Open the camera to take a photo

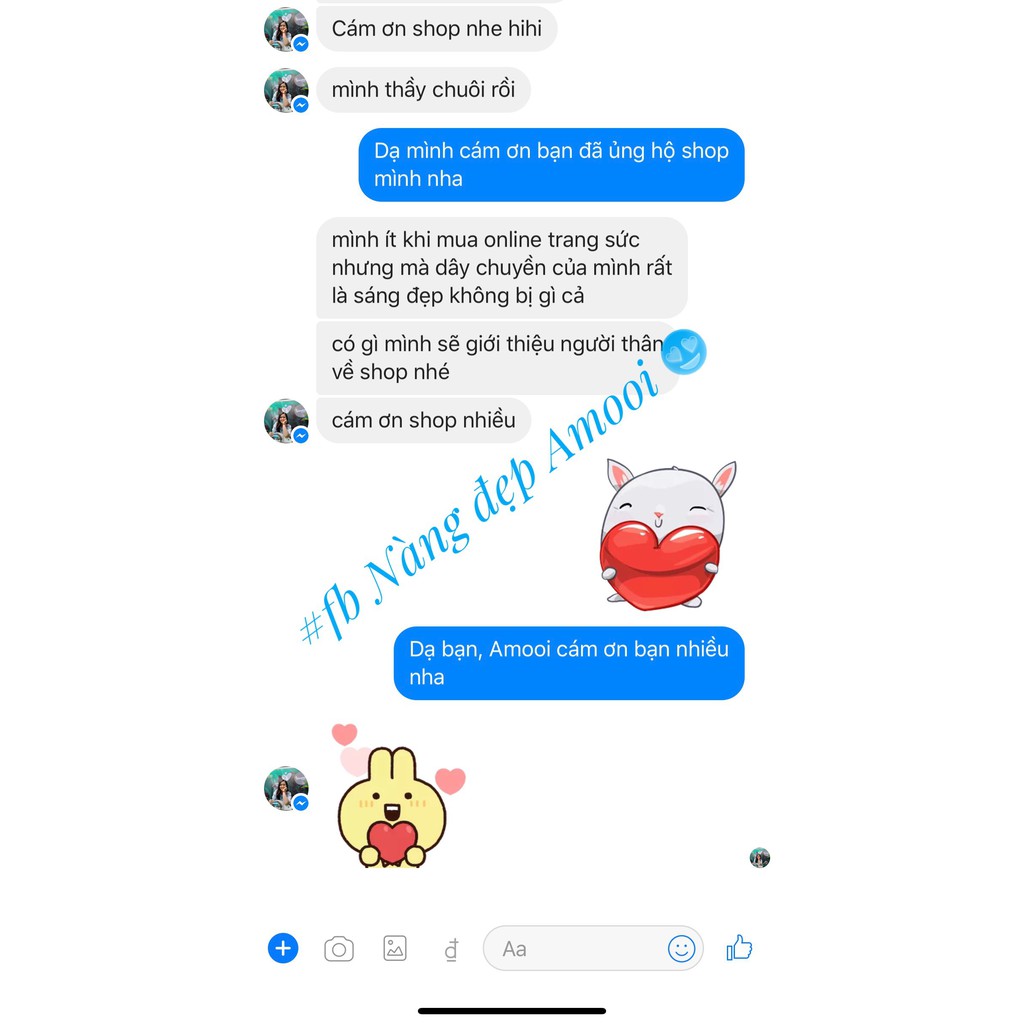coord(339,949)
